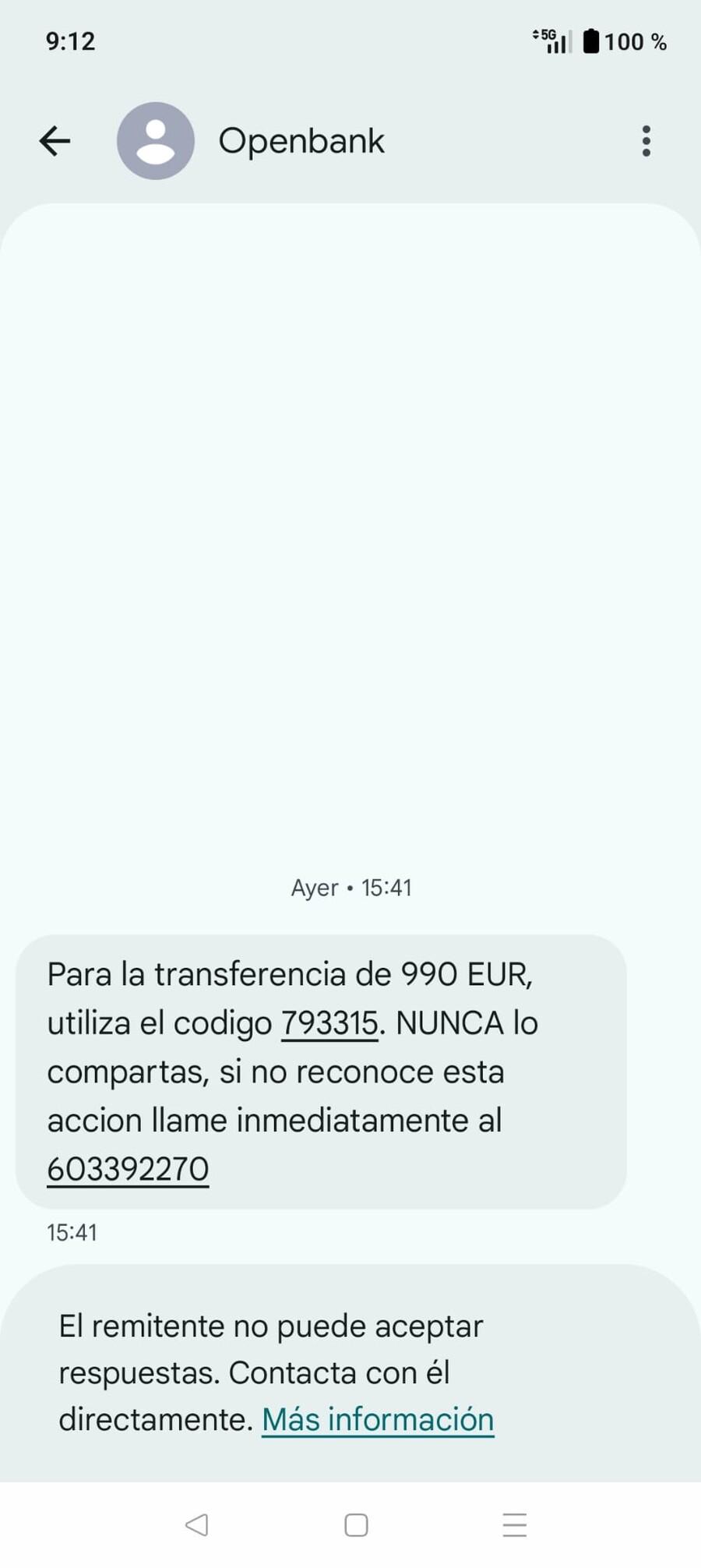
Task: Go to home via square button
Action: tap(356, 1525)
